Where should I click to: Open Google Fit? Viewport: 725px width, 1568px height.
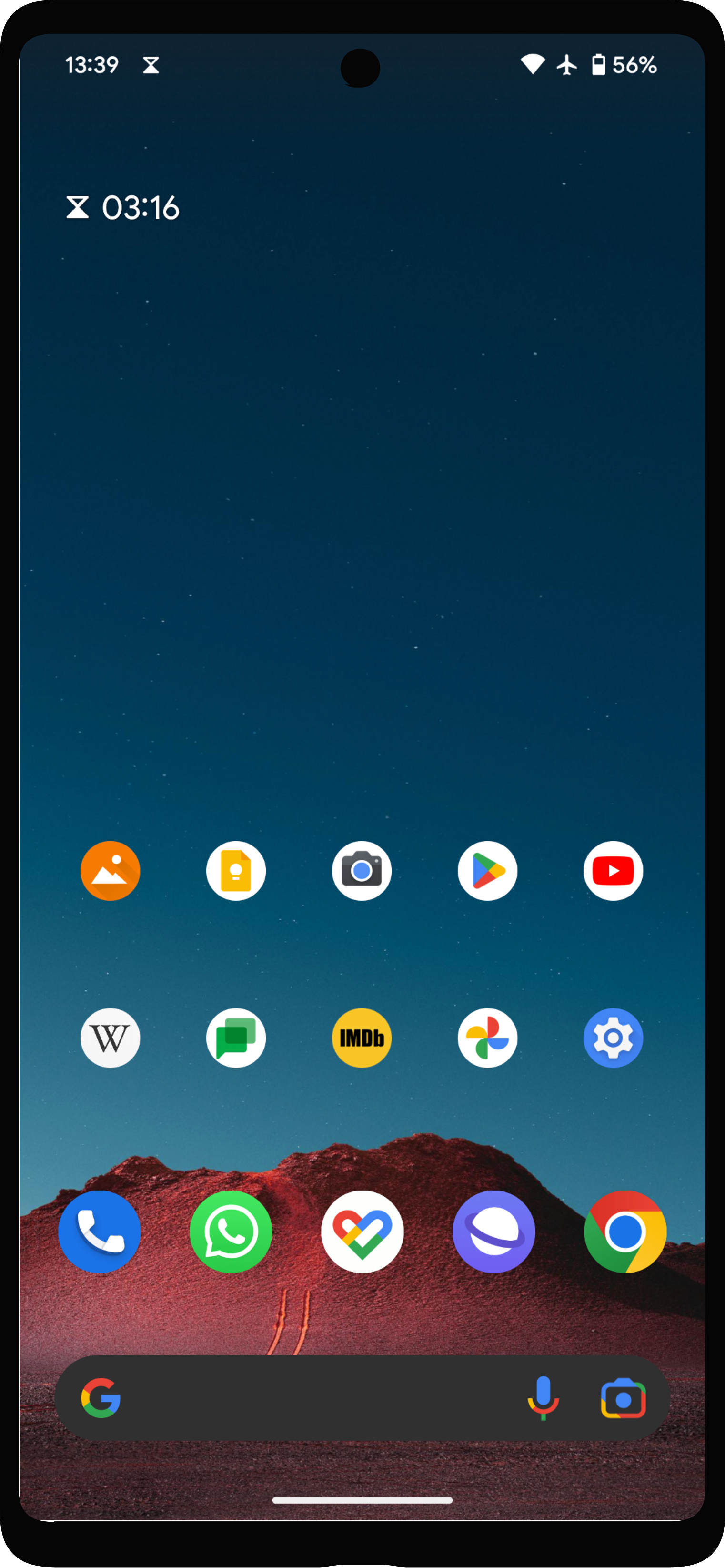[362, 1232]
